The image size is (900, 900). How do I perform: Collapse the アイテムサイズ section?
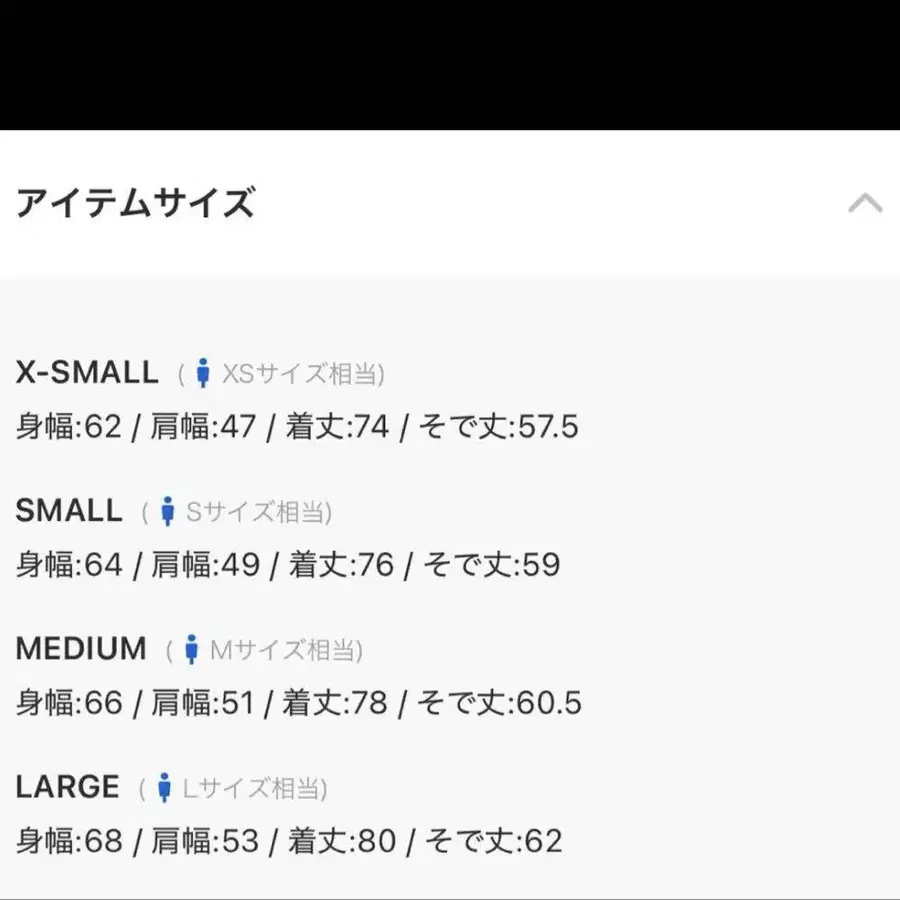click(864, 204)
